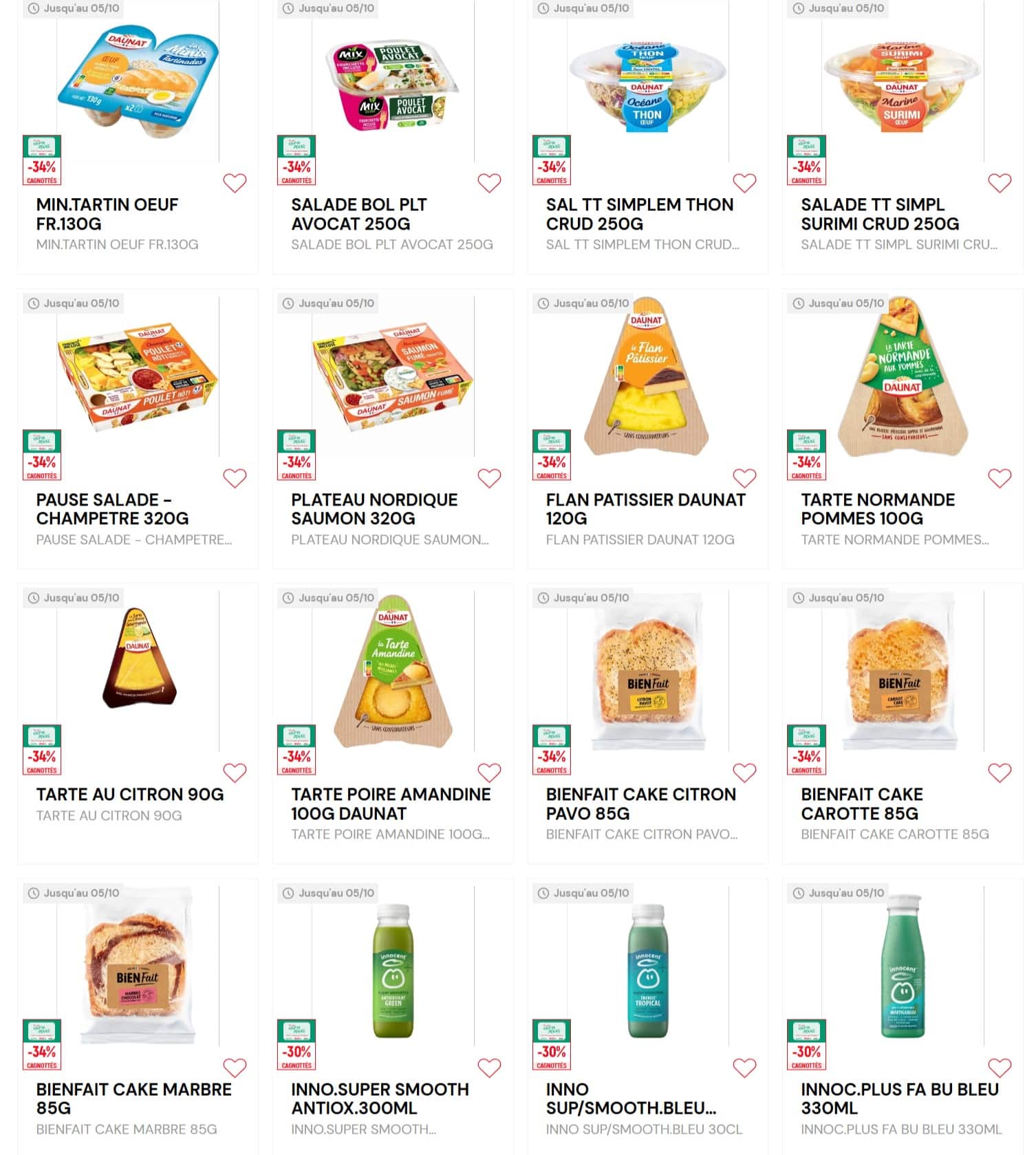The width and height of the screenshot is (1036, 1155).
Task: Open TARTE AU CITRON 90G product card
Action: pyautogui.click(x=130, y=795)
